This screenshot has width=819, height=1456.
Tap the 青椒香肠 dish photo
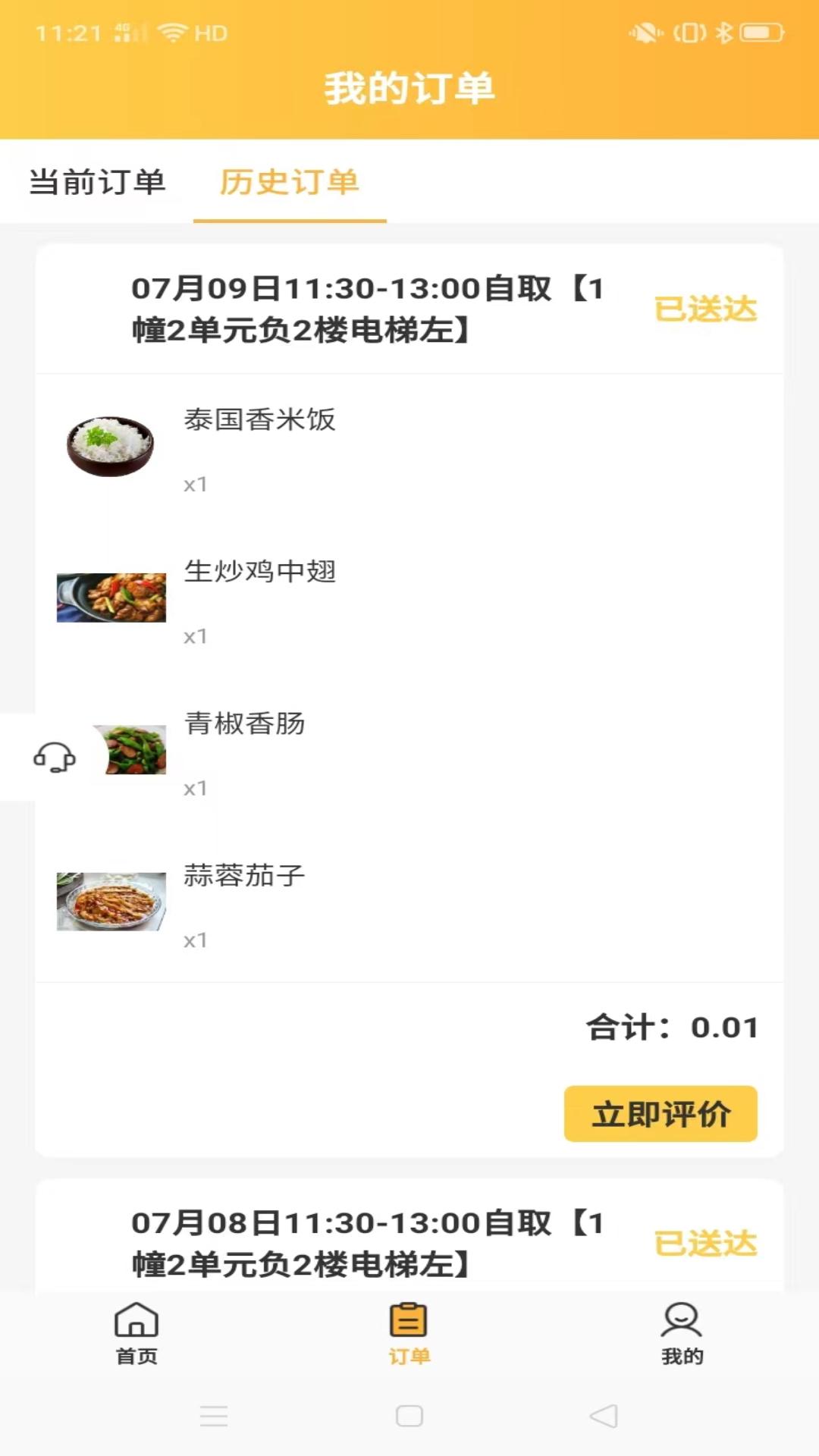(x=129, y=749)
